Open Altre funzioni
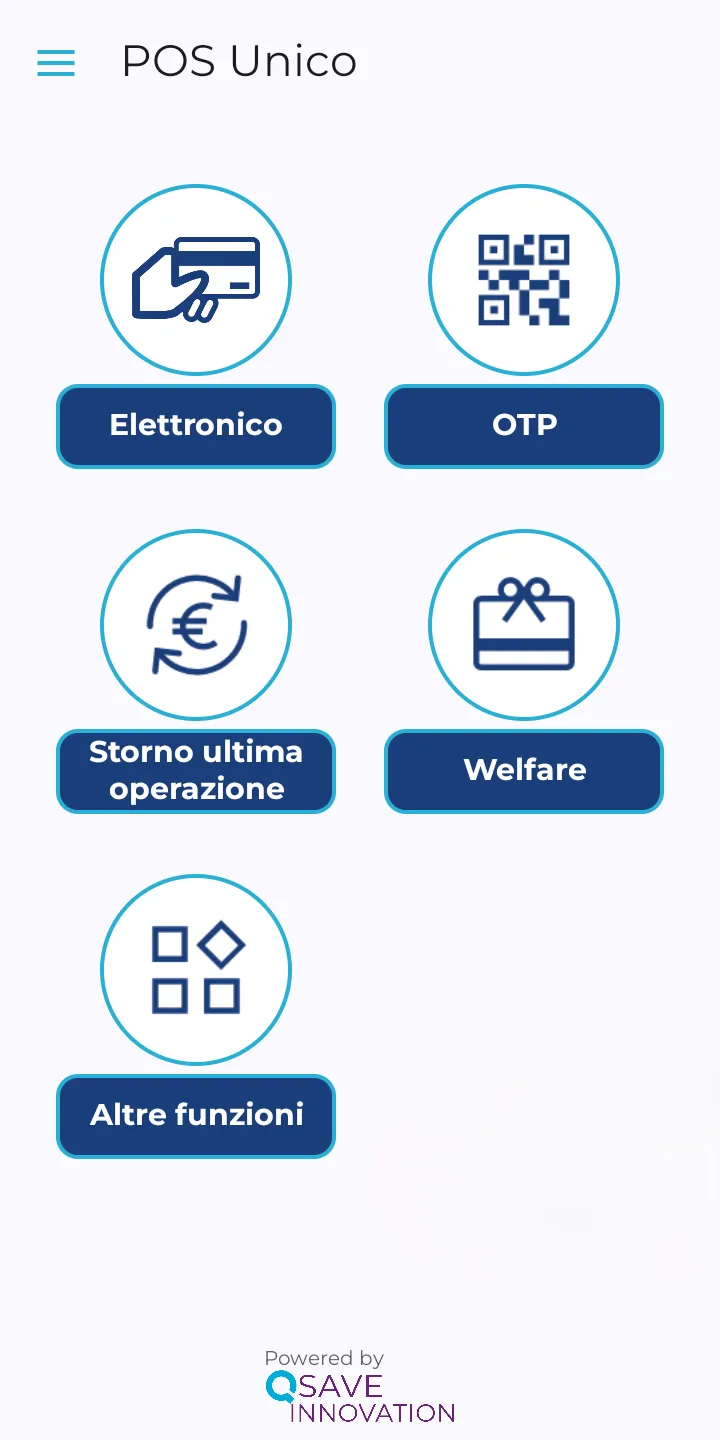The image size is (720, 1440). click(196, 1116)
